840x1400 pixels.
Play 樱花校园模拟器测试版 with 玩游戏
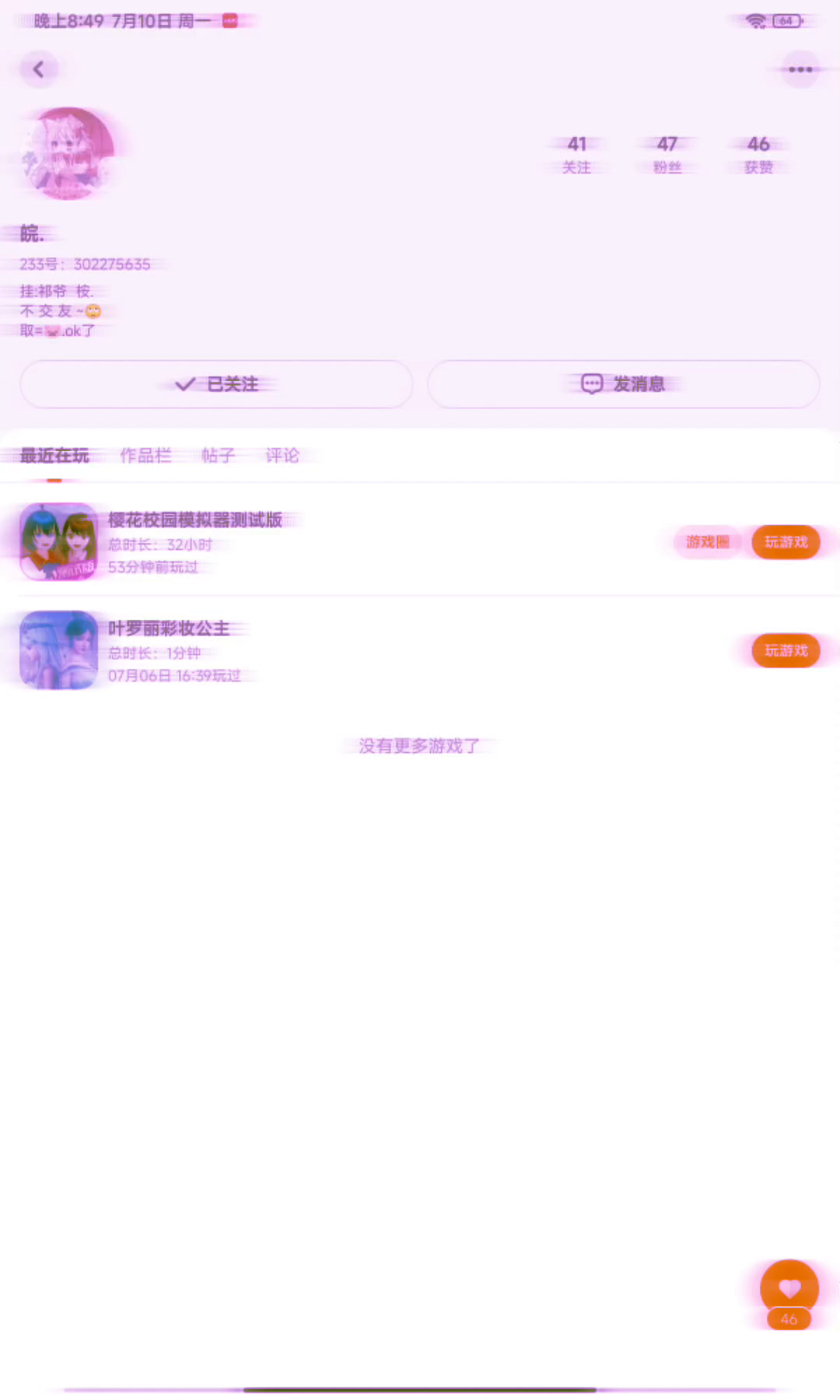coord(786,542)
